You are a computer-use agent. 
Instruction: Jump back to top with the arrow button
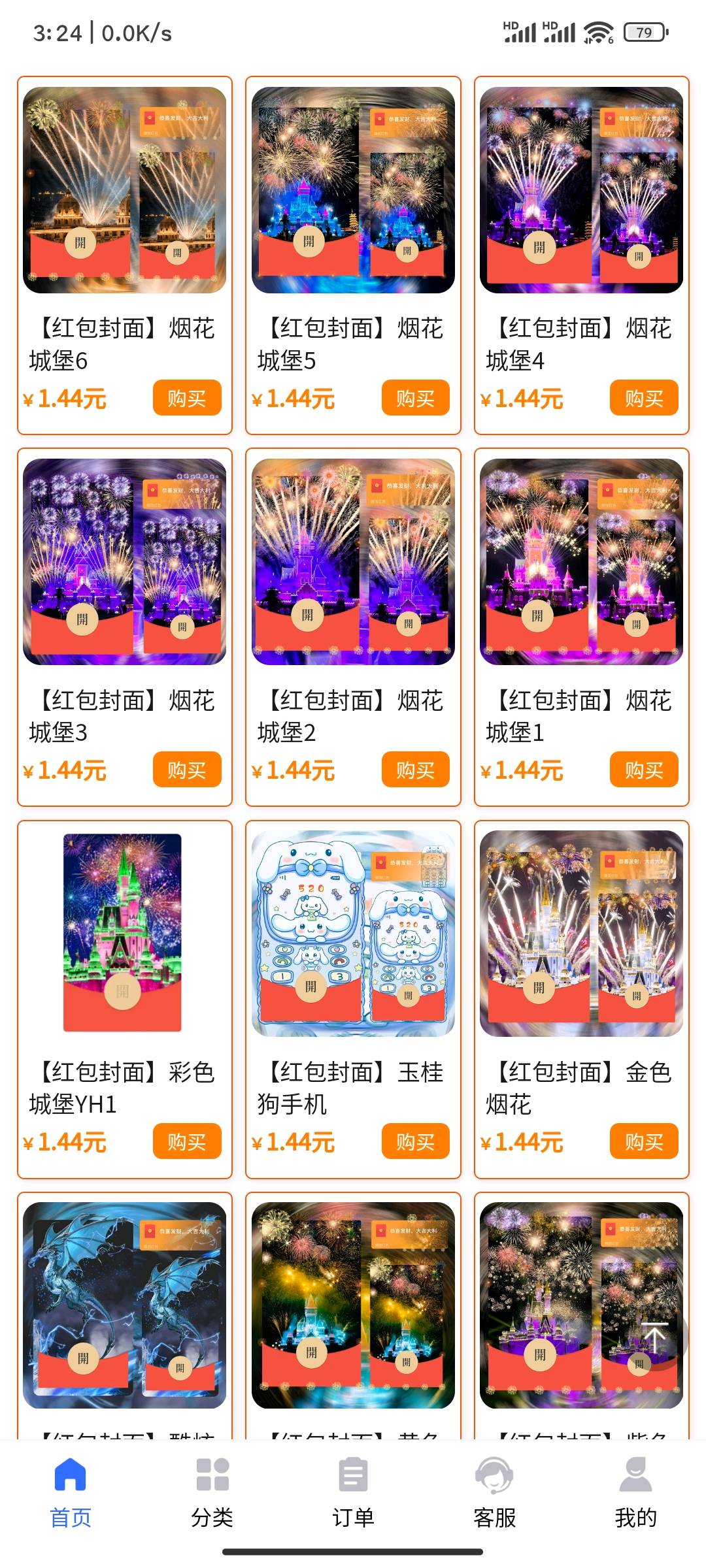[655, 1337]
